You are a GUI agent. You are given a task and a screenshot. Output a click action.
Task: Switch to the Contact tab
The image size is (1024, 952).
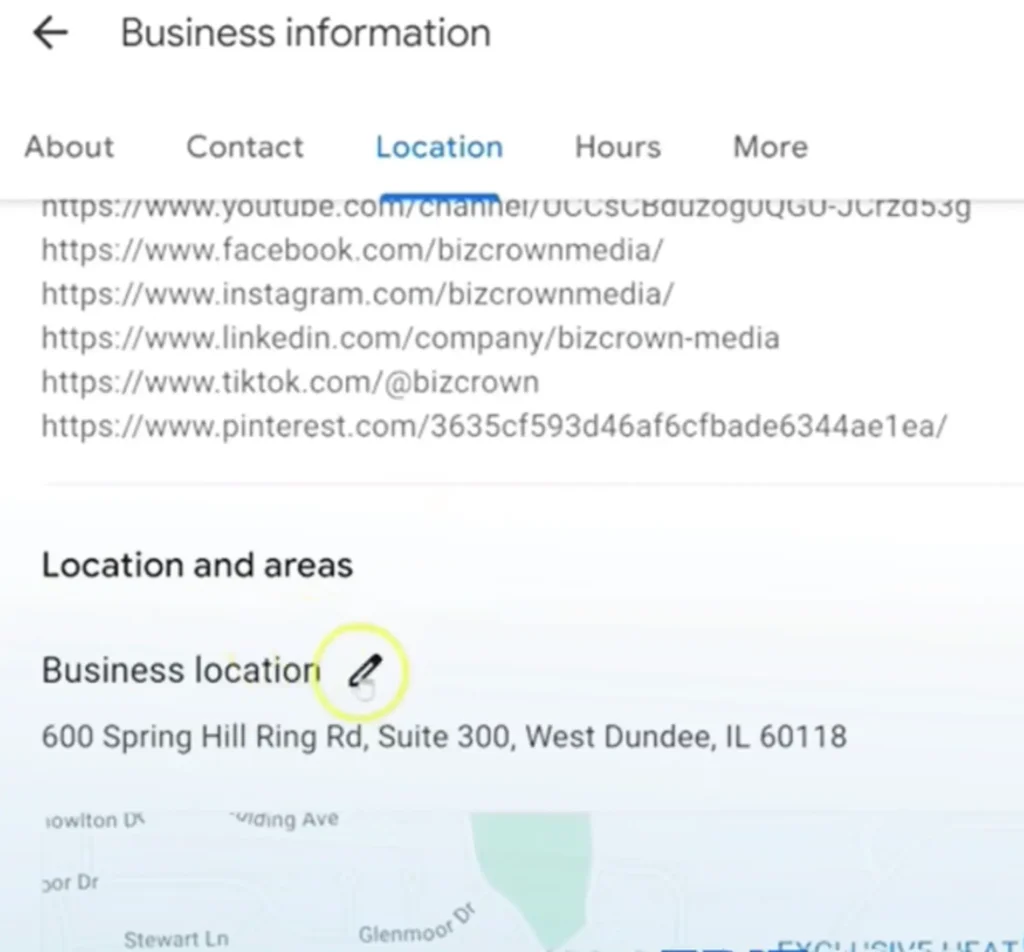245,147
